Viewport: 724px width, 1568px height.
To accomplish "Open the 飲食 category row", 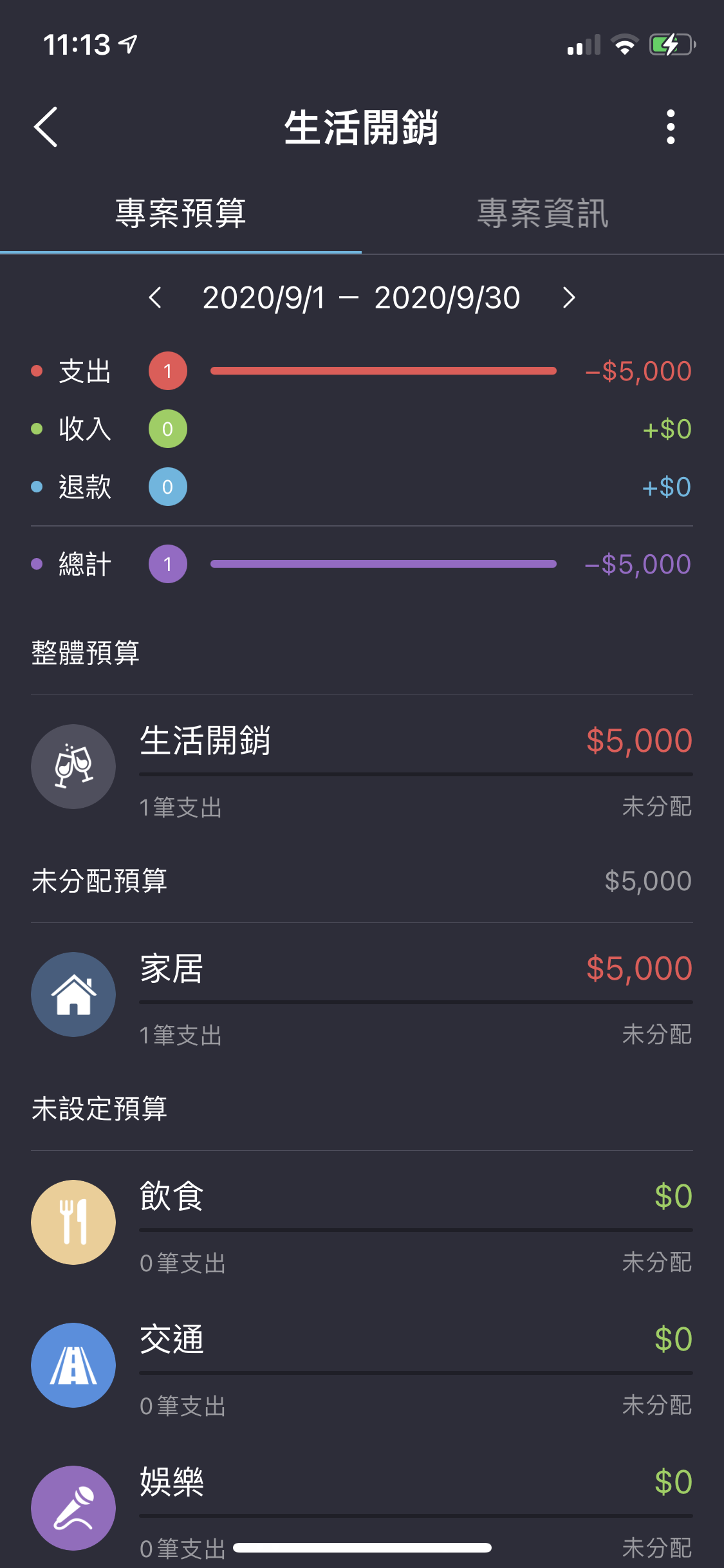I will coord(362,1223).
